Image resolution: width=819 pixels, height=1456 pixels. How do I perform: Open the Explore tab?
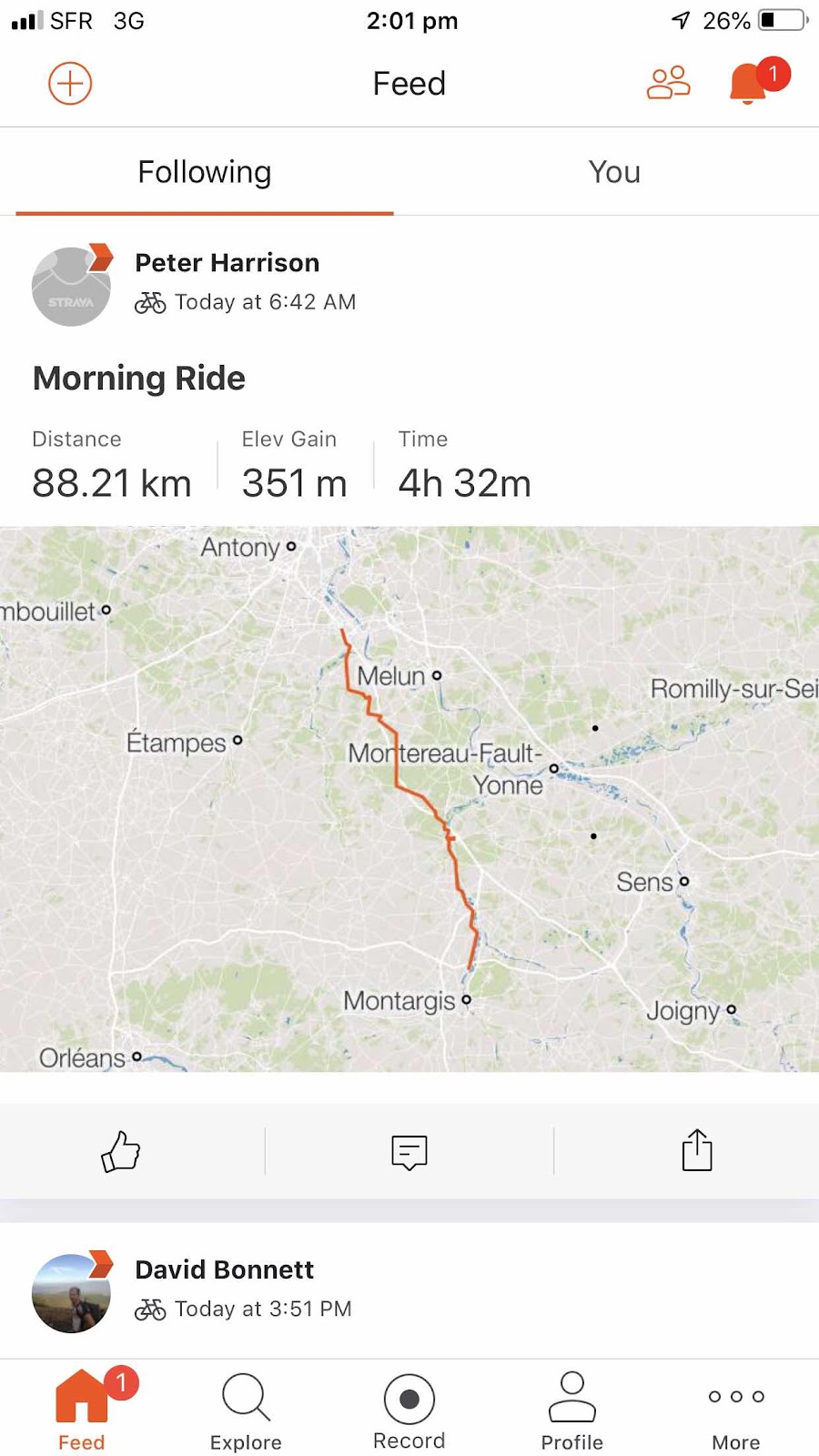pyautogui.click(x=246, y=1410)
